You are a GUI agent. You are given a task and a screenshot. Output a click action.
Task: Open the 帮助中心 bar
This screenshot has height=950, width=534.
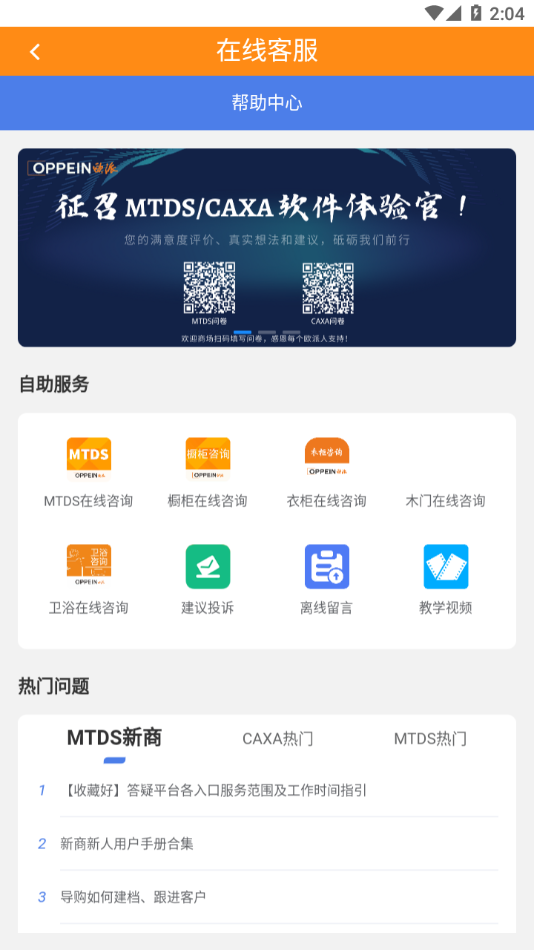267,102
